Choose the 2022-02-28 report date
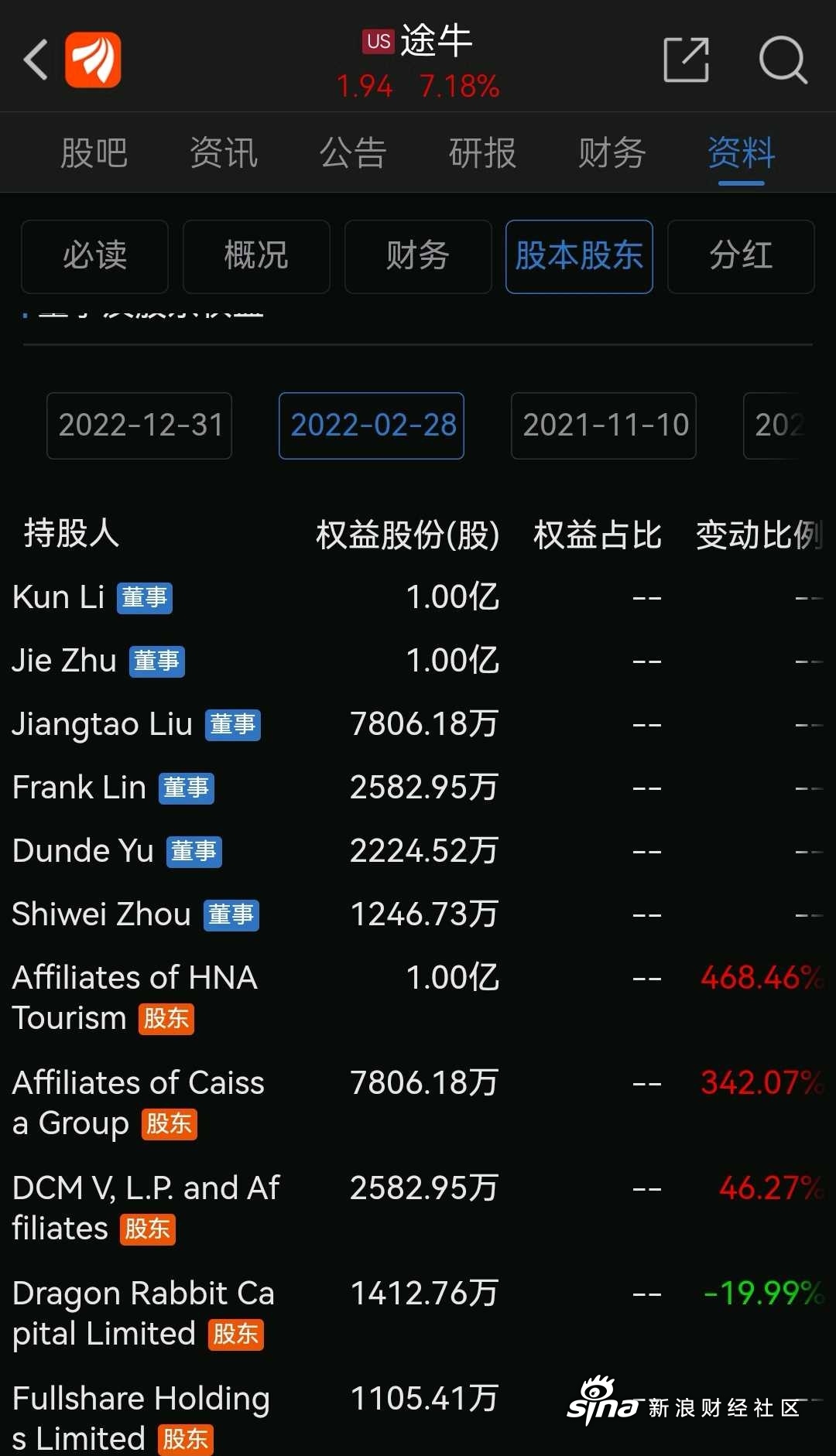The height and width of the screenshot is (1456, 836). point(372,426)
